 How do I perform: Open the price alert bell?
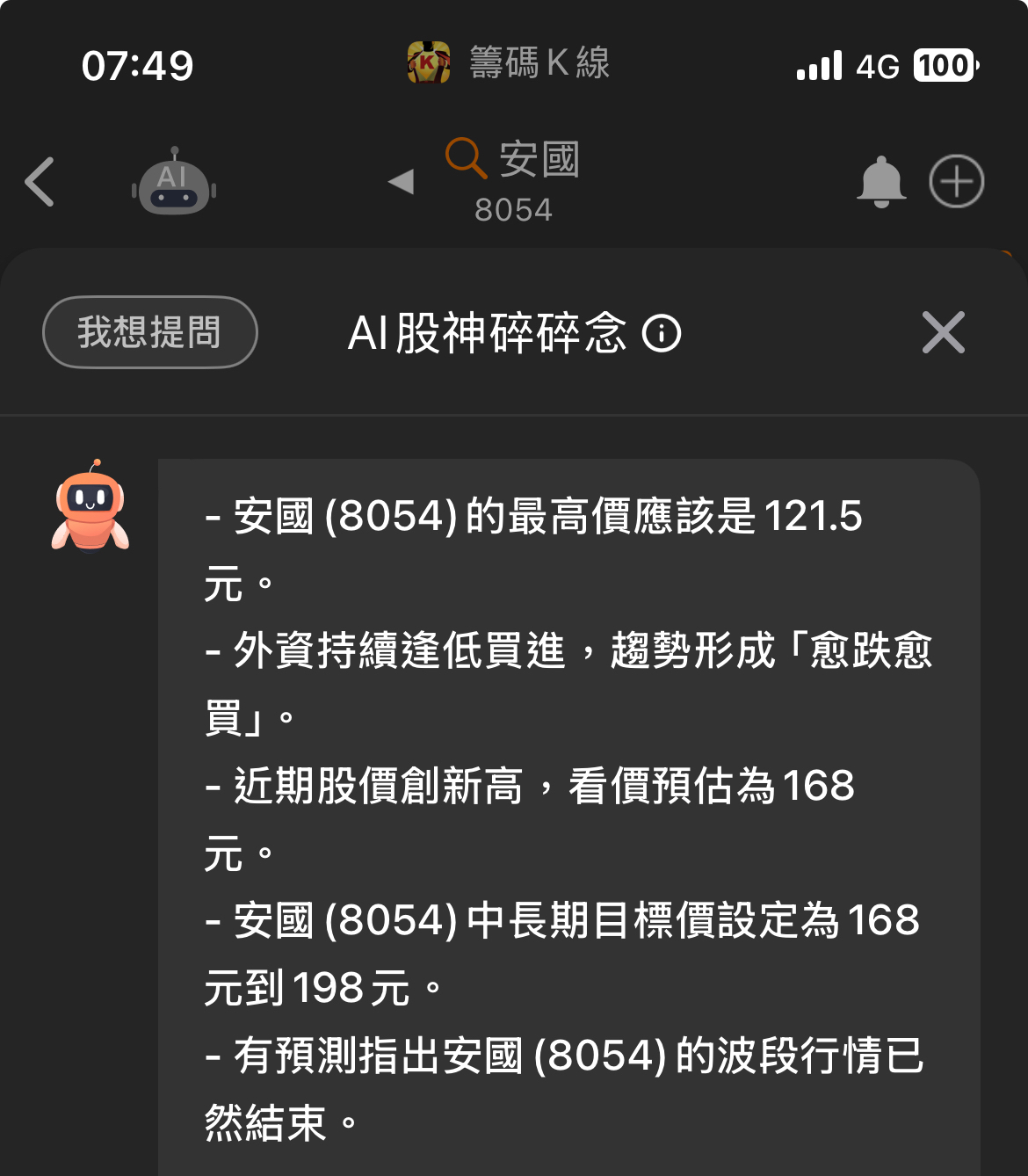pyautogui.click(x=880, y=182)
